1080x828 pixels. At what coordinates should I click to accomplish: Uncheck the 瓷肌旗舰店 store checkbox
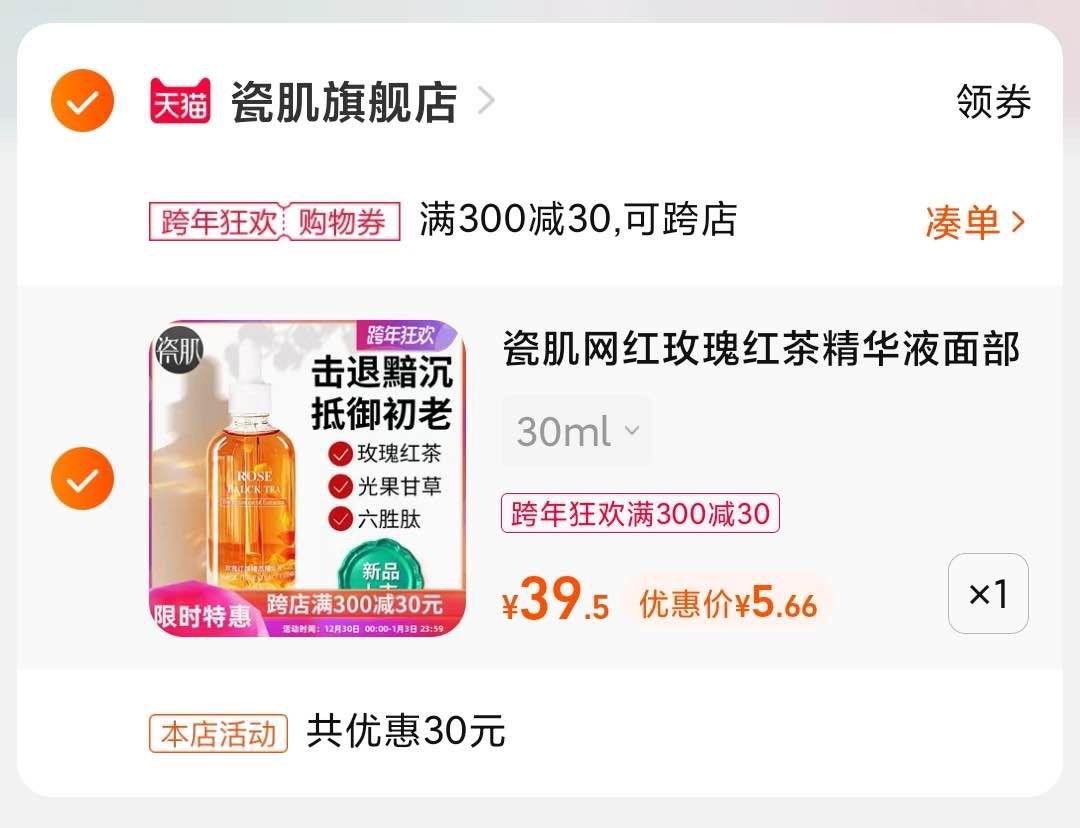coord(82,101)
